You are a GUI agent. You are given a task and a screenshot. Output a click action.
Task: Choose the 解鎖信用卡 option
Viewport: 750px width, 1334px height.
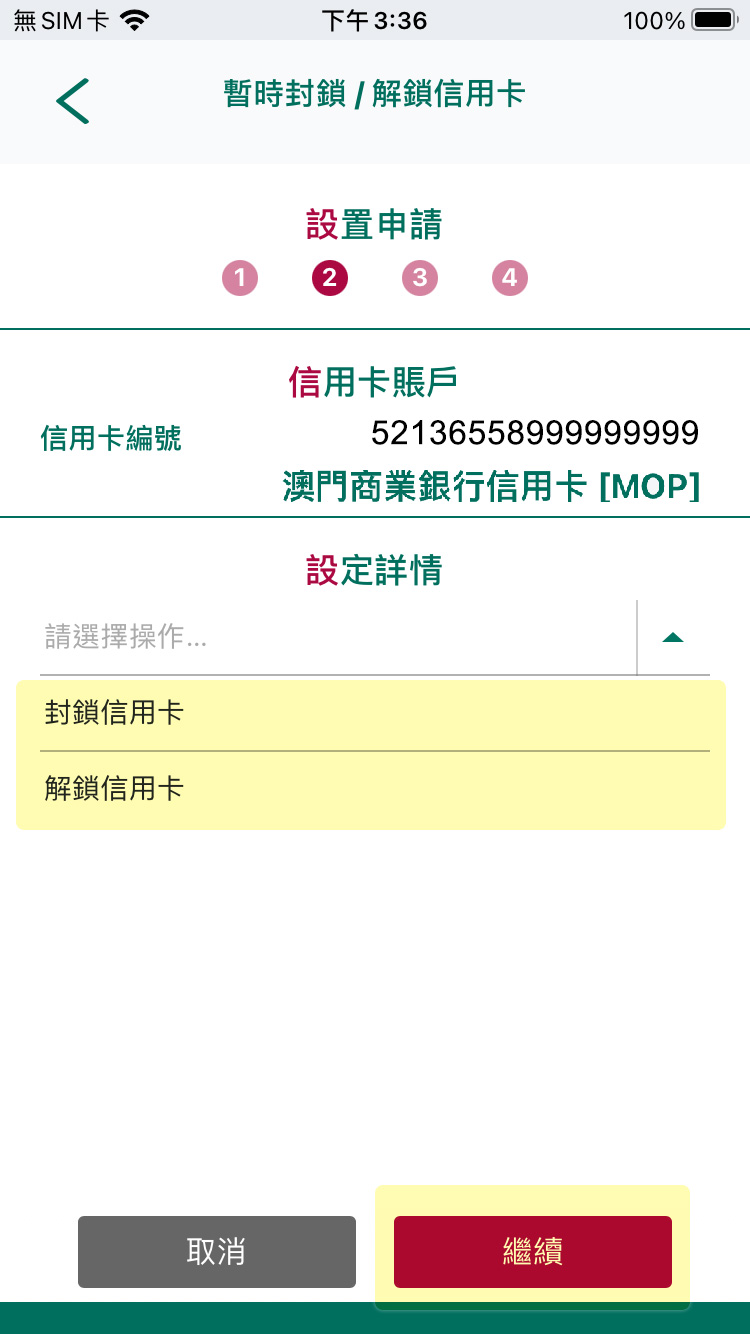pos(371,789)
